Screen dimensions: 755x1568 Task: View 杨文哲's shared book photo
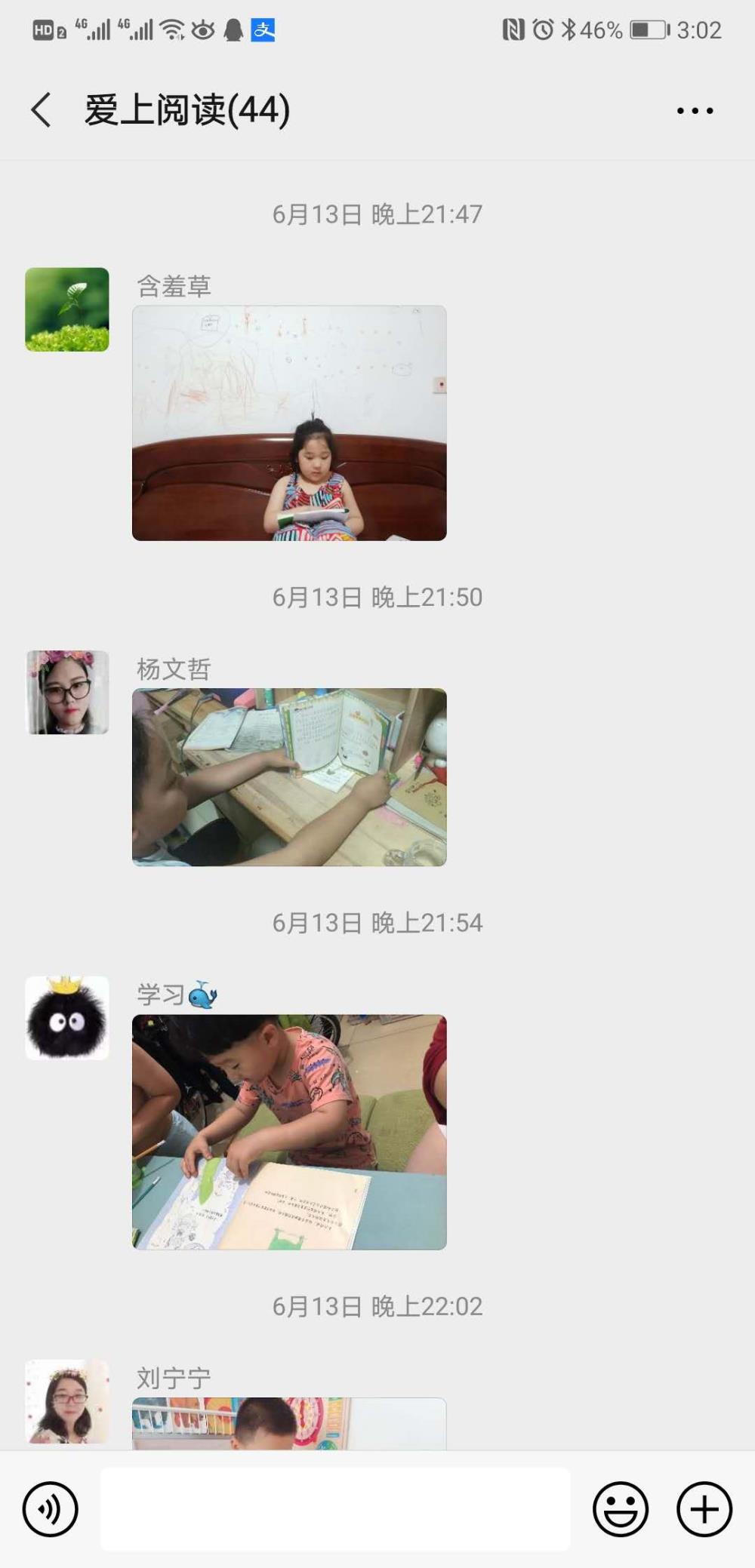[289, 776]
